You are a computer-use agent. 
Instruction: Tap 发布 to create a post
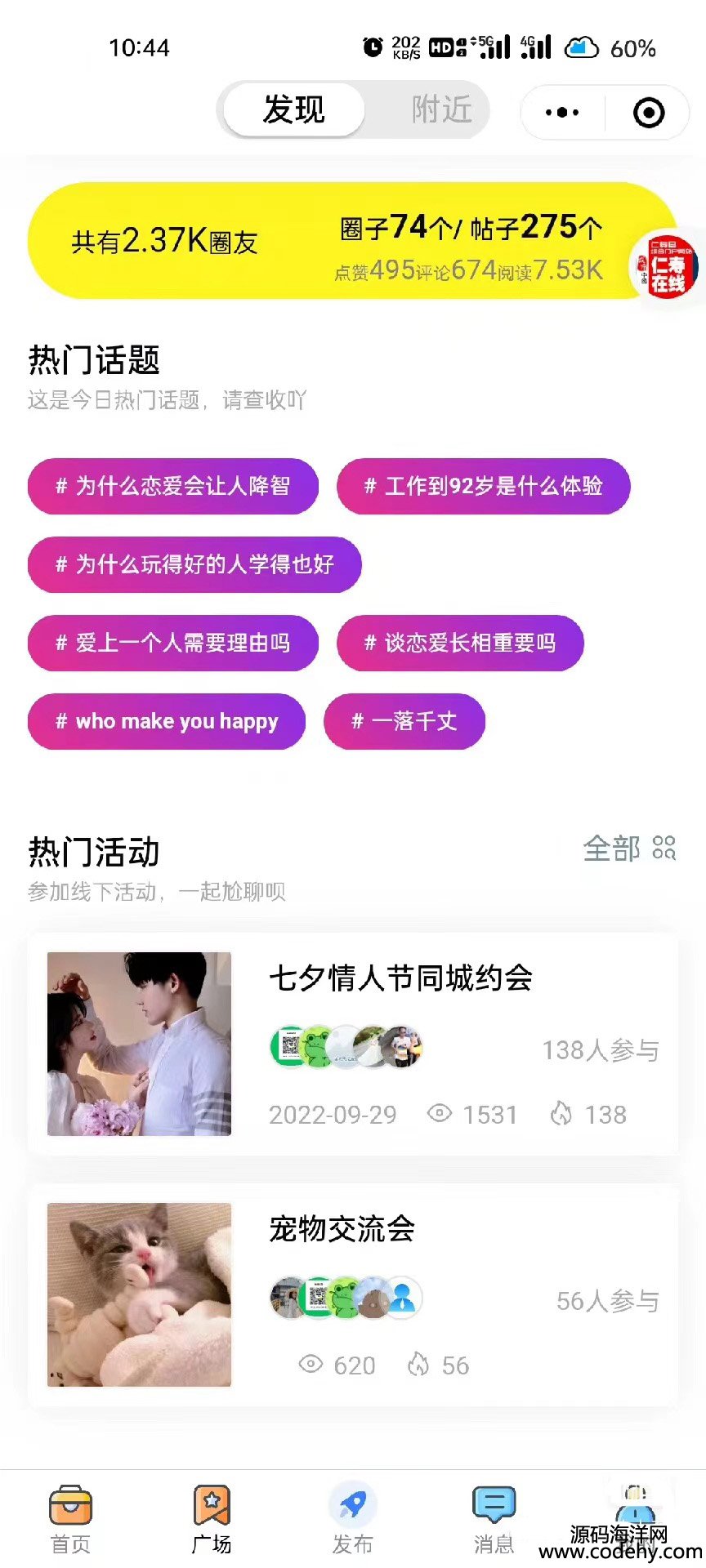tap(353, 1518)
